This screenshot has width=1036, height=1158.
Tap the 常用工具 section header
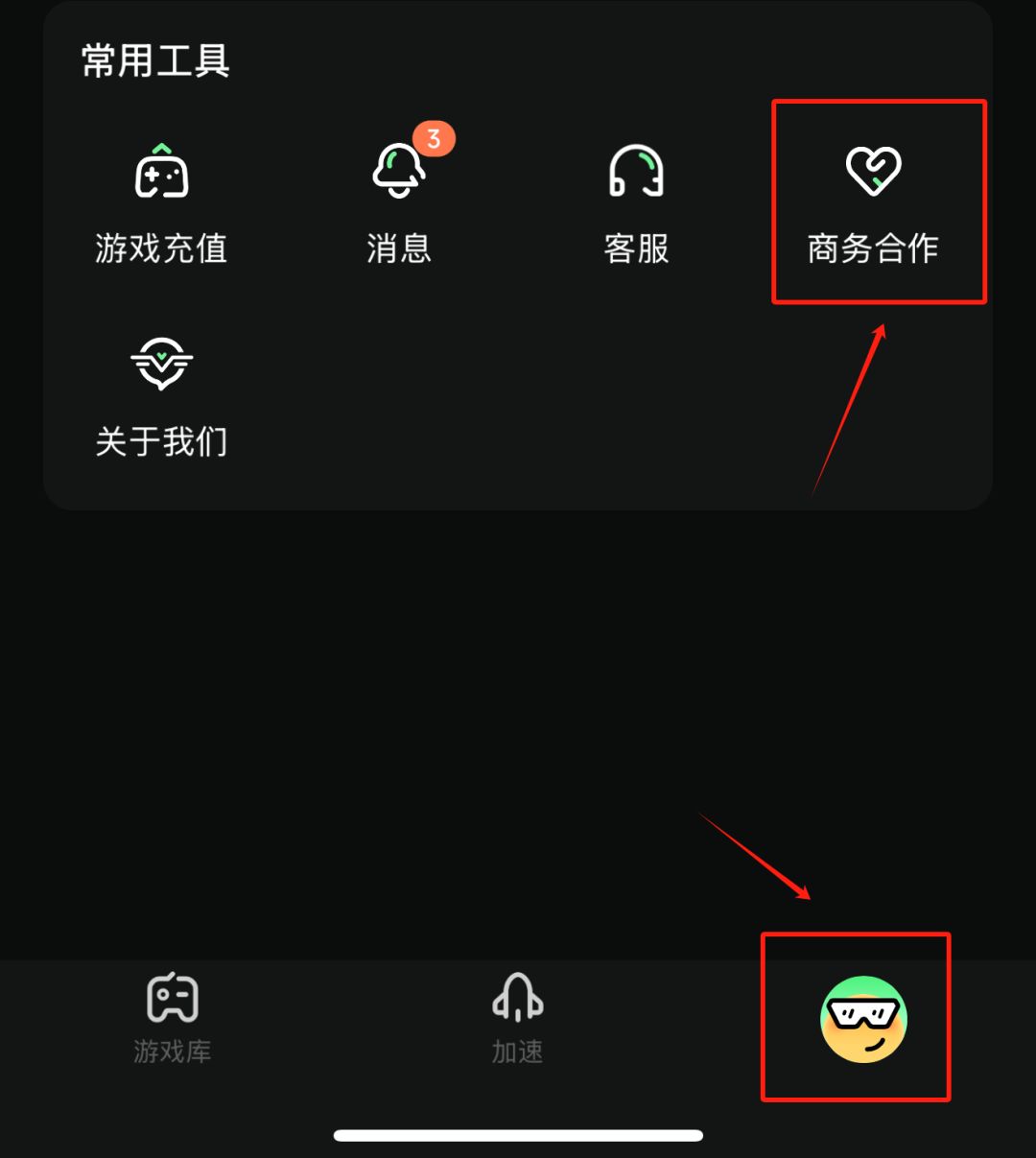153,60
